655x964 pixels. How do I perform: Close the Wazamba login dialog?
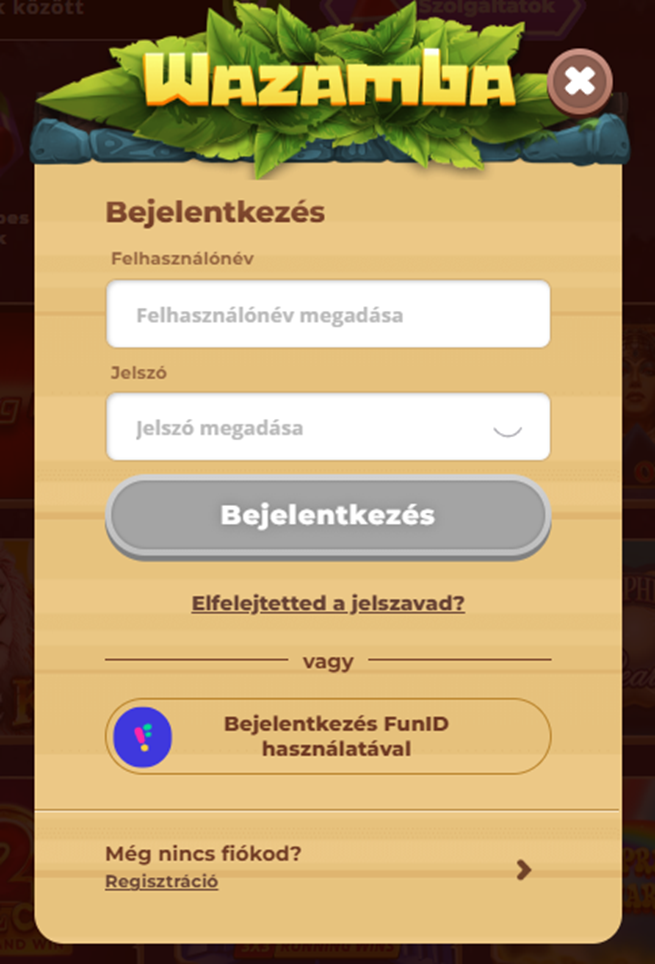click(579, 81)
